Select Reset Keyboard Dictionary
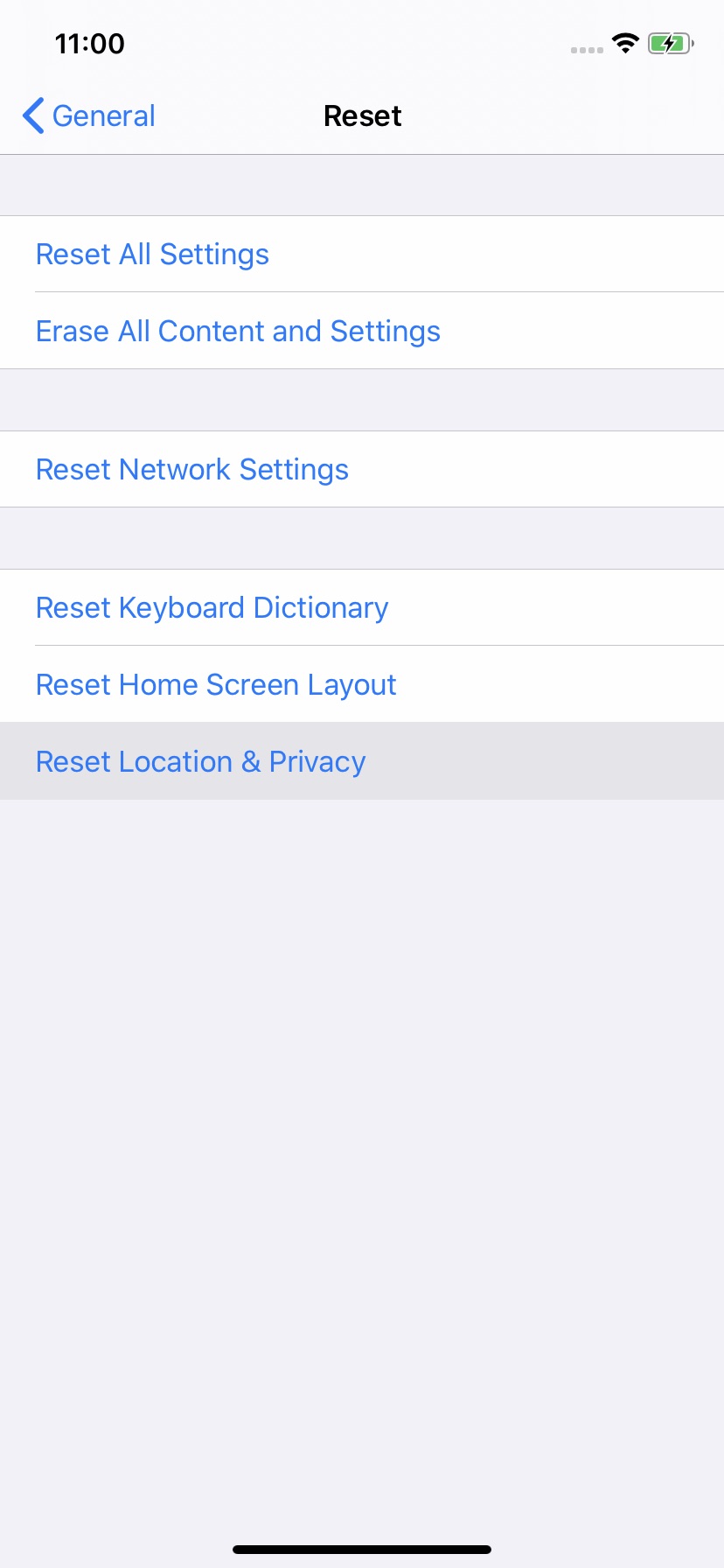Screen dimensions: 724x1568 click(212, 608)
